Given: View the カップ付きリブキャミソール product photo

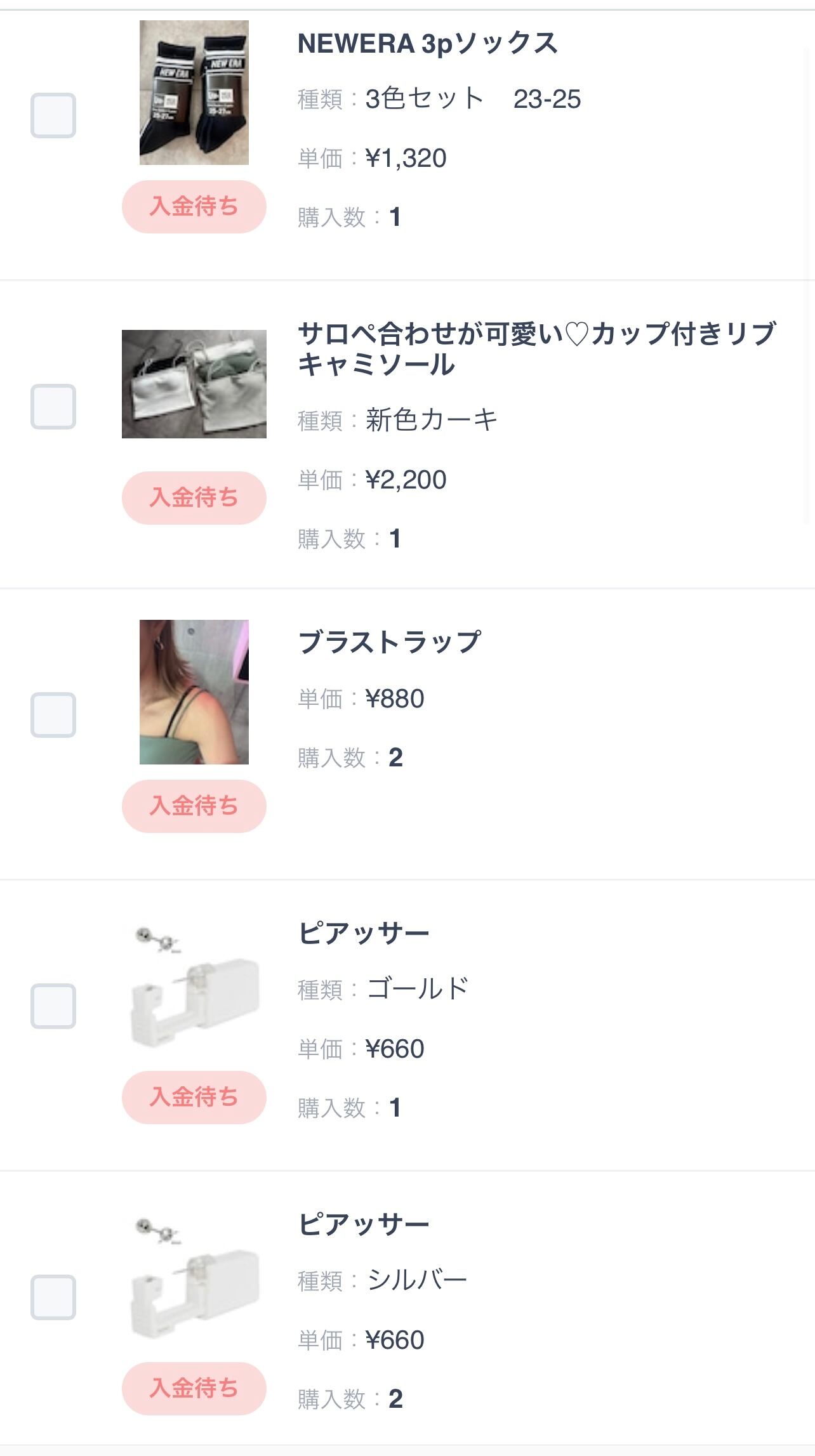Looking at the screenshot, I should pyautogui.click(x=194, y=384).
